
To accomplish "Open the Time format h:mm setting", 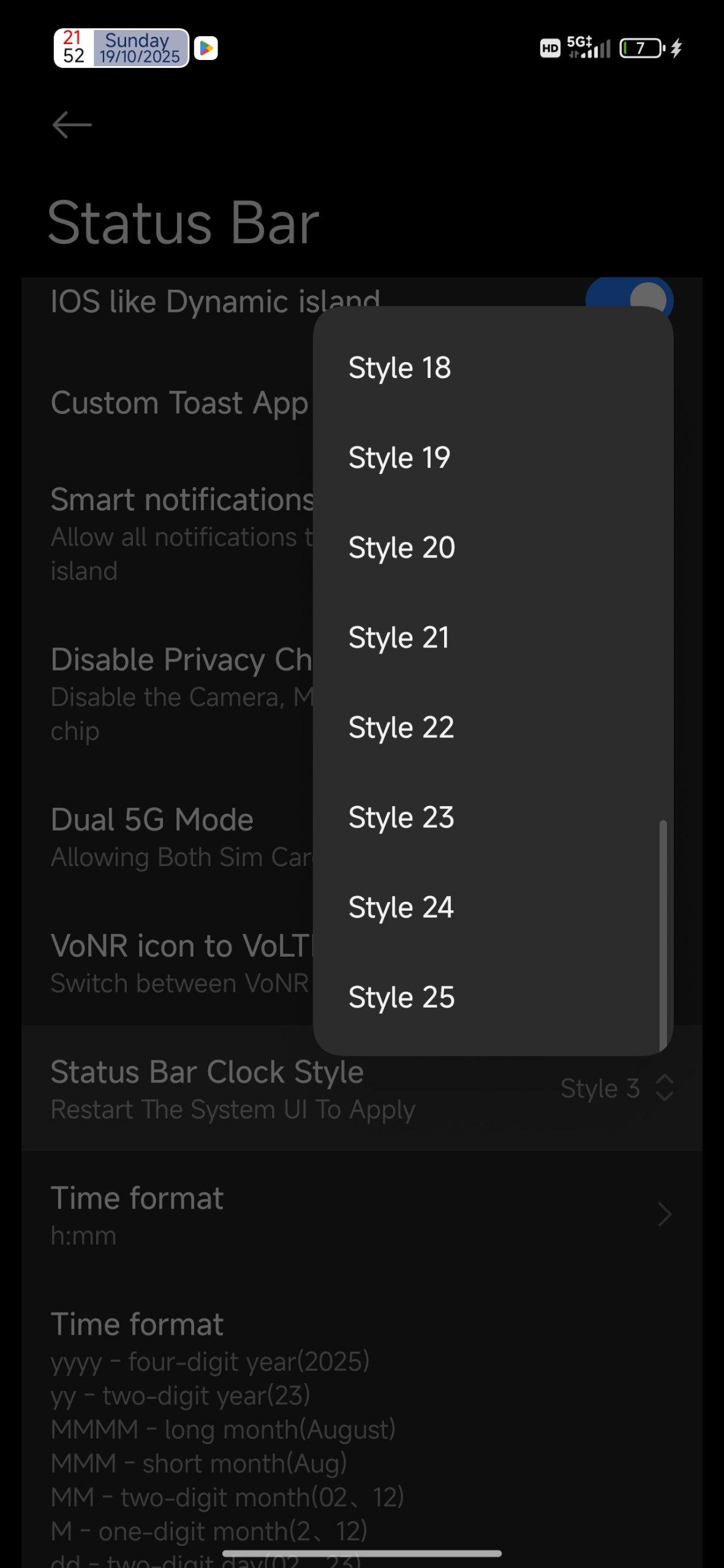I will 361,1215.
